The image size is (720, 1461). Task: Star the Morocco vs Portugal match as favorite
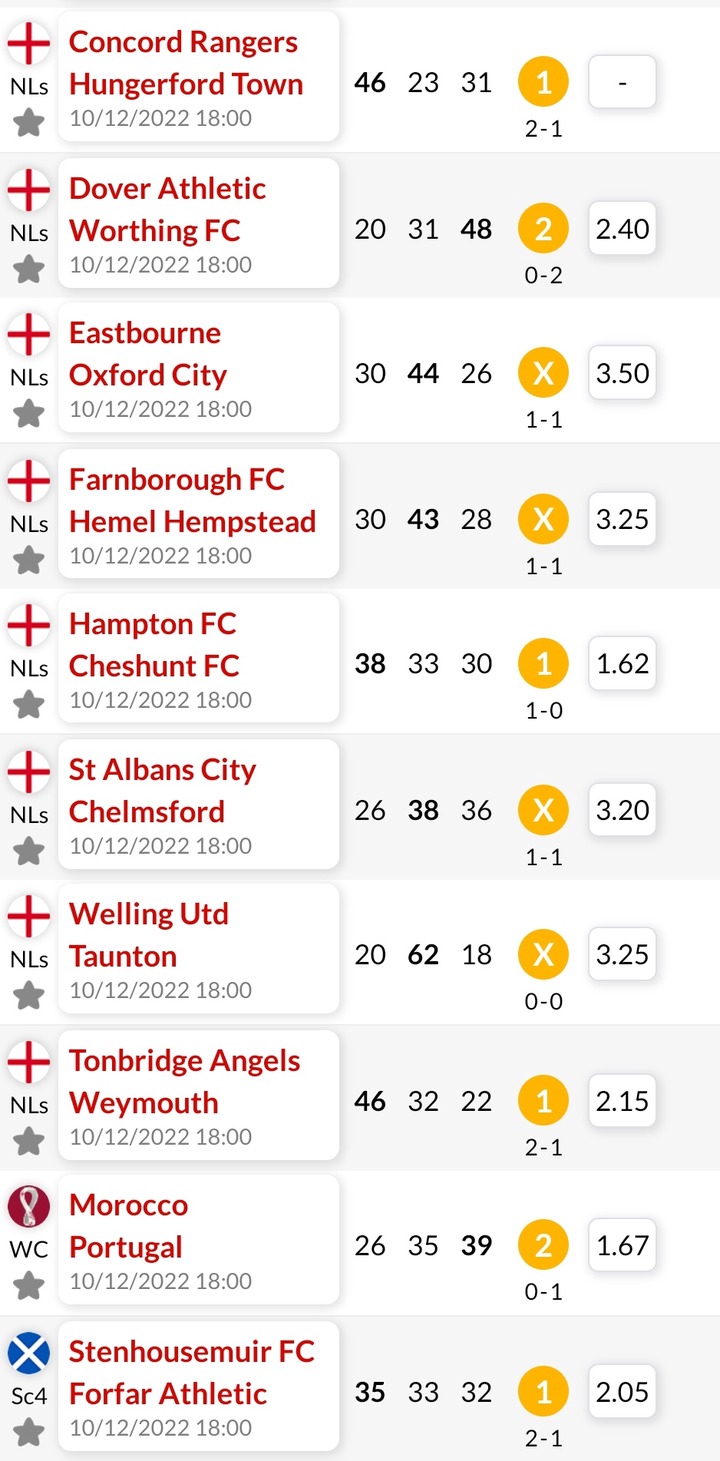click(29, 1285)
